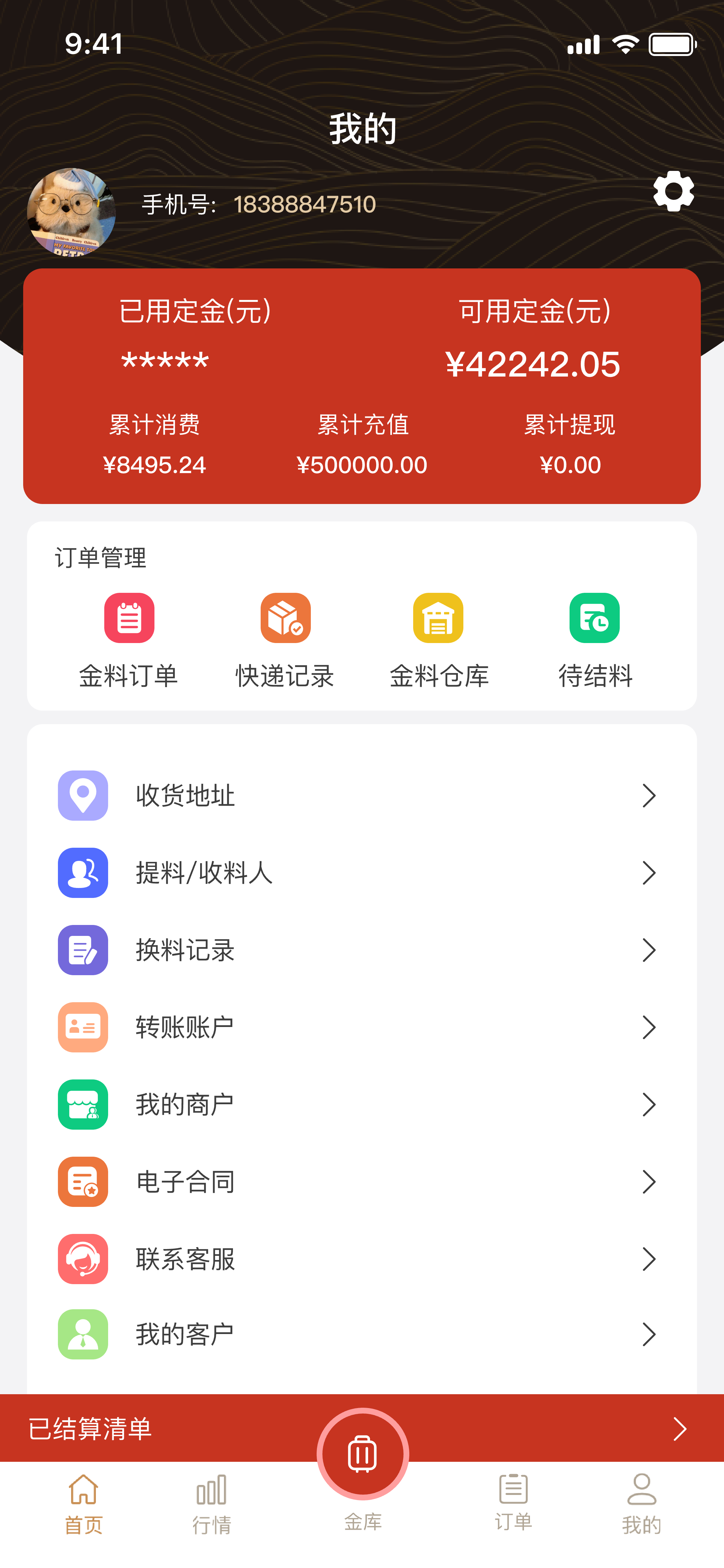Open 金料仓库 warehouse
Viewport: 724px width, 1568px height.
coord(439,639)
